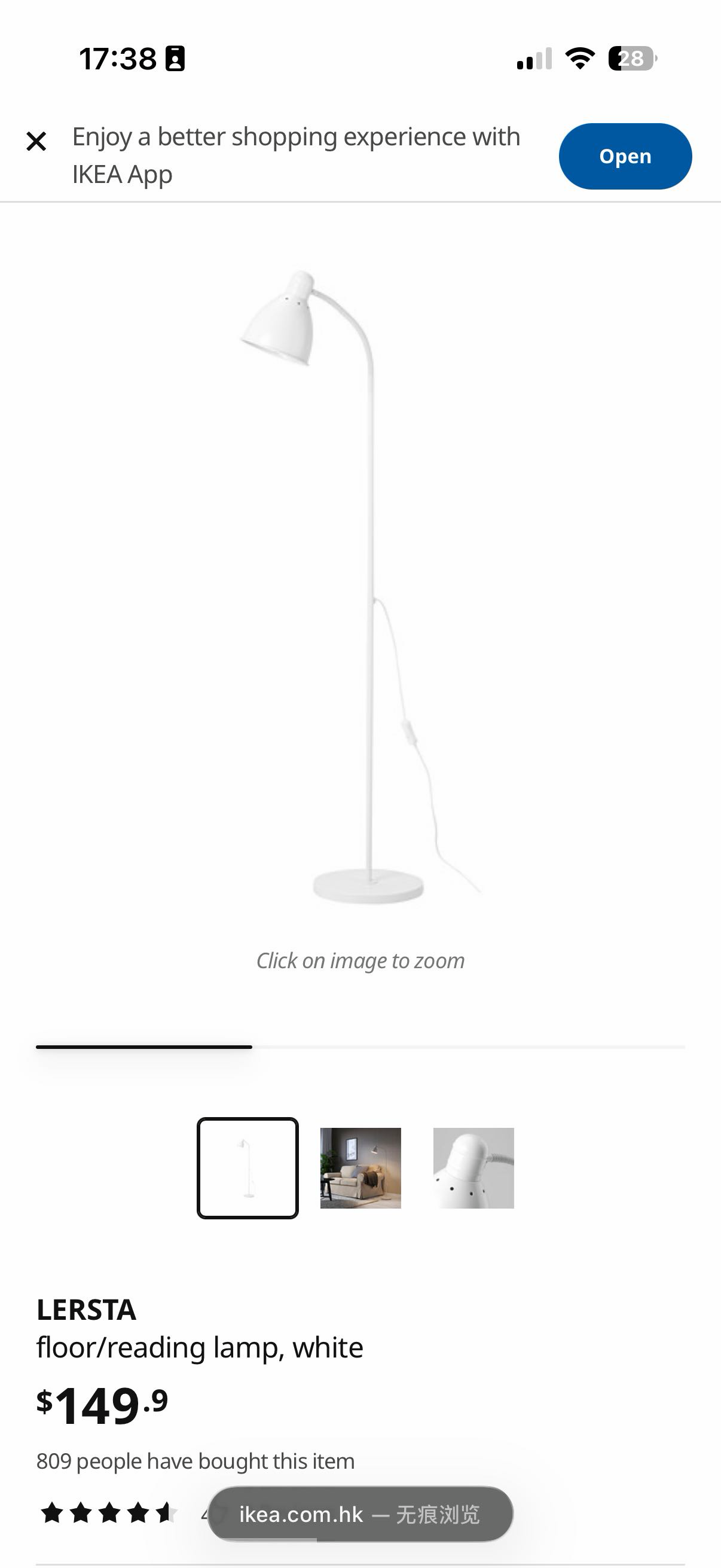Select the white lamp thumbnail
Screen dimensions: 721x1568
248,1168
